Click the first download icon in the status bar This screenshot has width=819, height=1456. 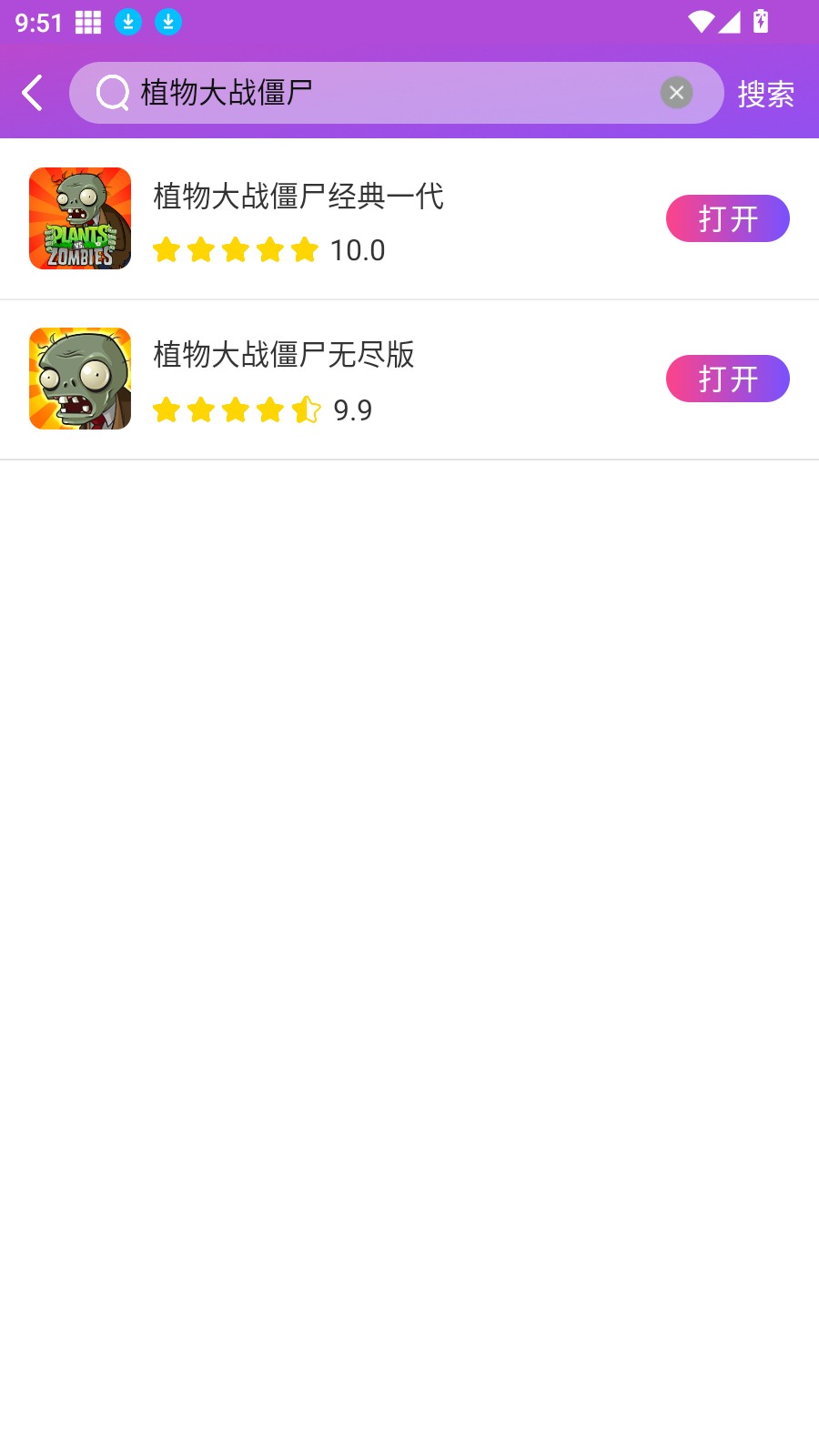(128, 20)
